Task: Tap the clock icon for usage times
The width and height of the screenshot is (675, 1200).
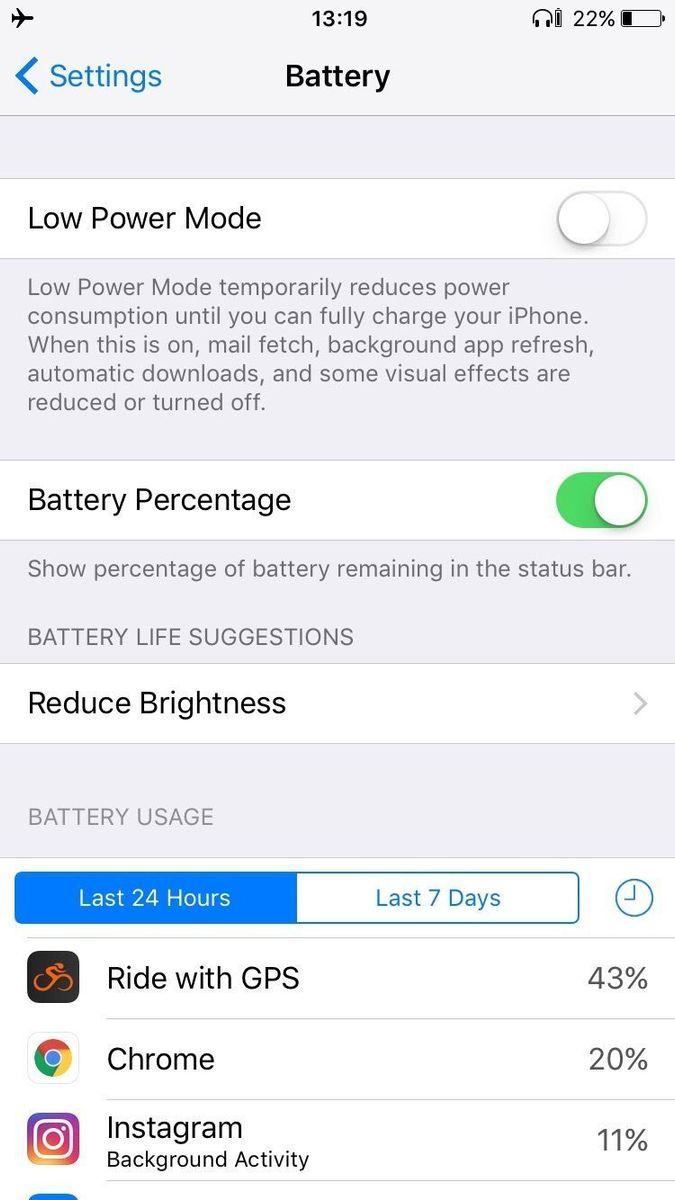Action: [x=633, y=898]
